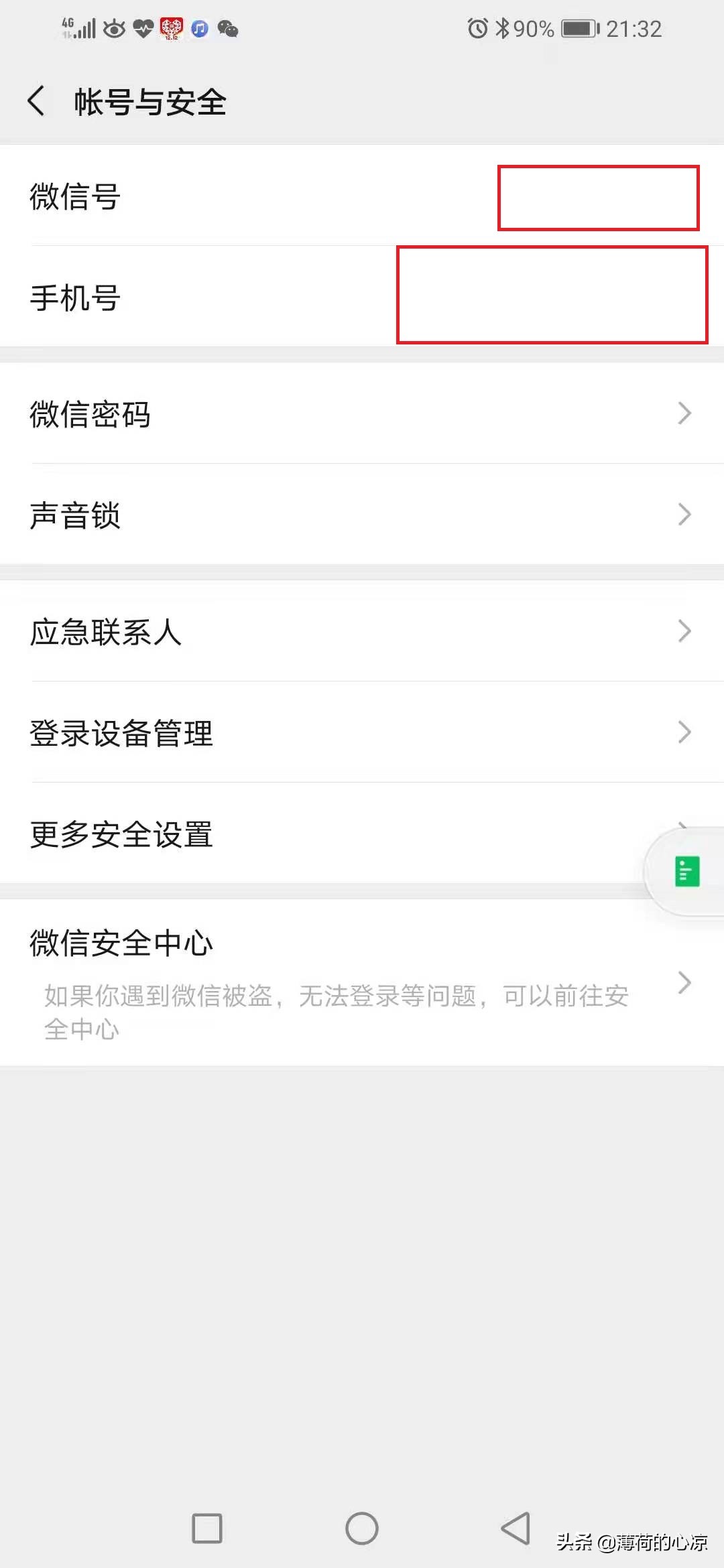Tap the 微信号 account row
This screenshot has height=1568, width=724.
[x=362, y=198]
